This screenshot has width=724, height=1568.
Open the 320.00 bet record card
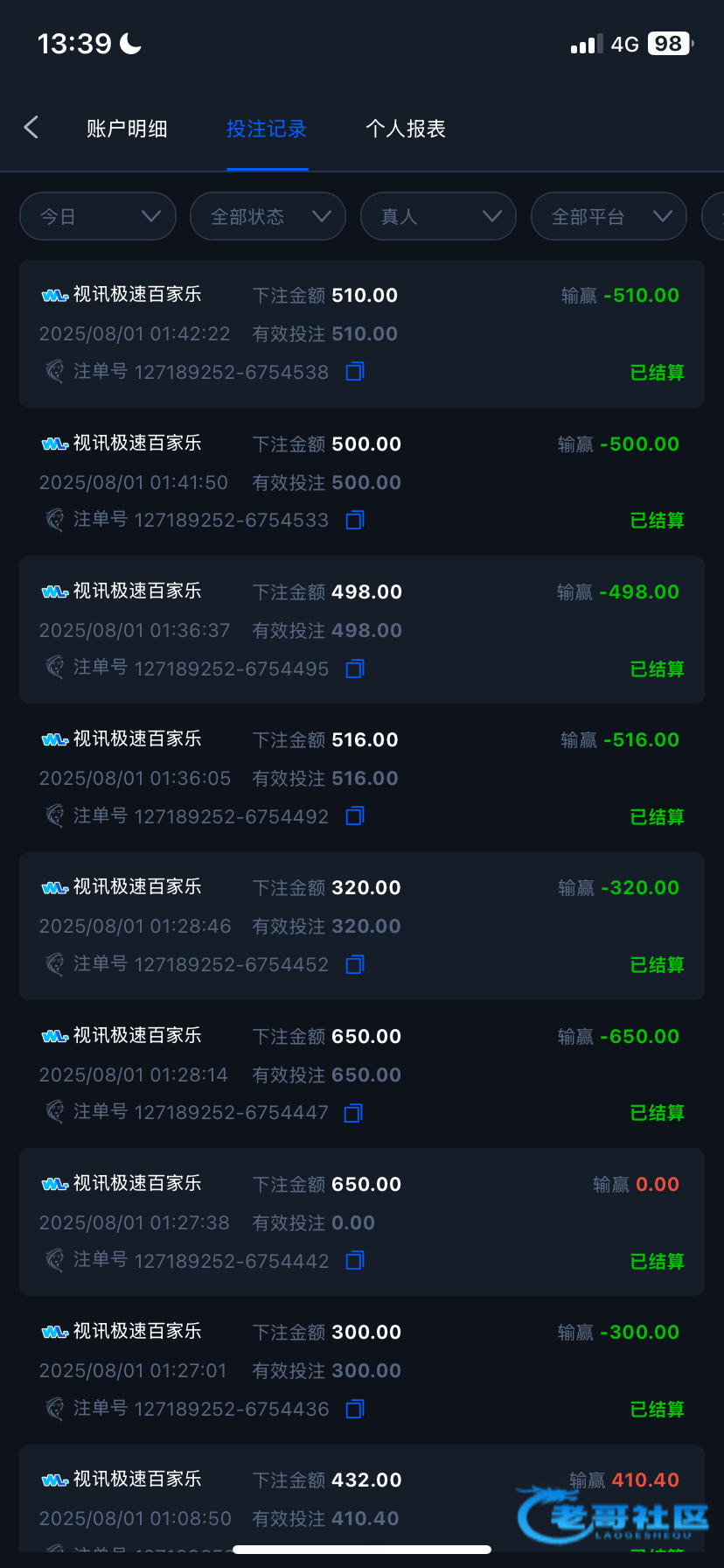click(362, 926)
